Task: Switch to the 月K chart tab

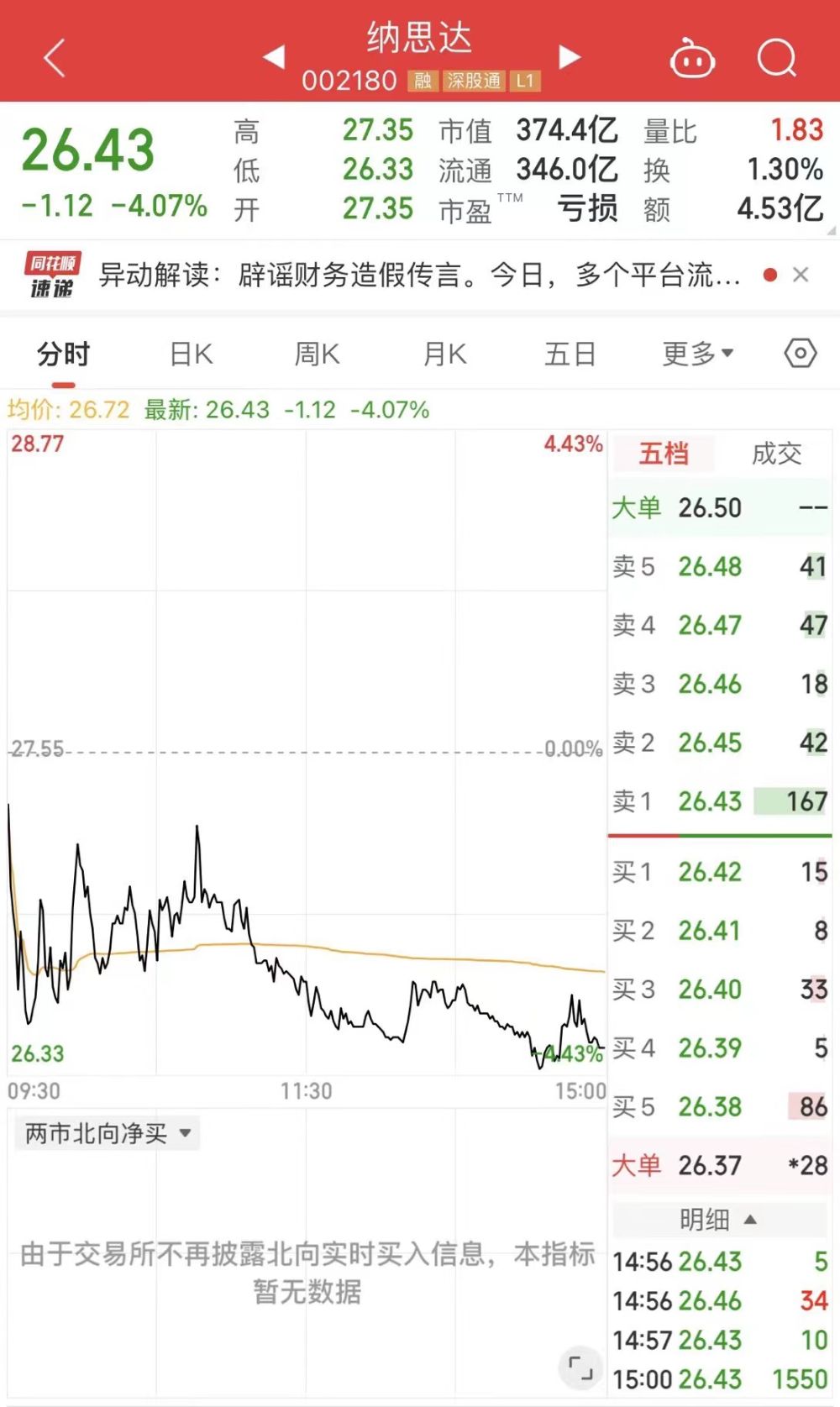Action: (x=444, y=354)
